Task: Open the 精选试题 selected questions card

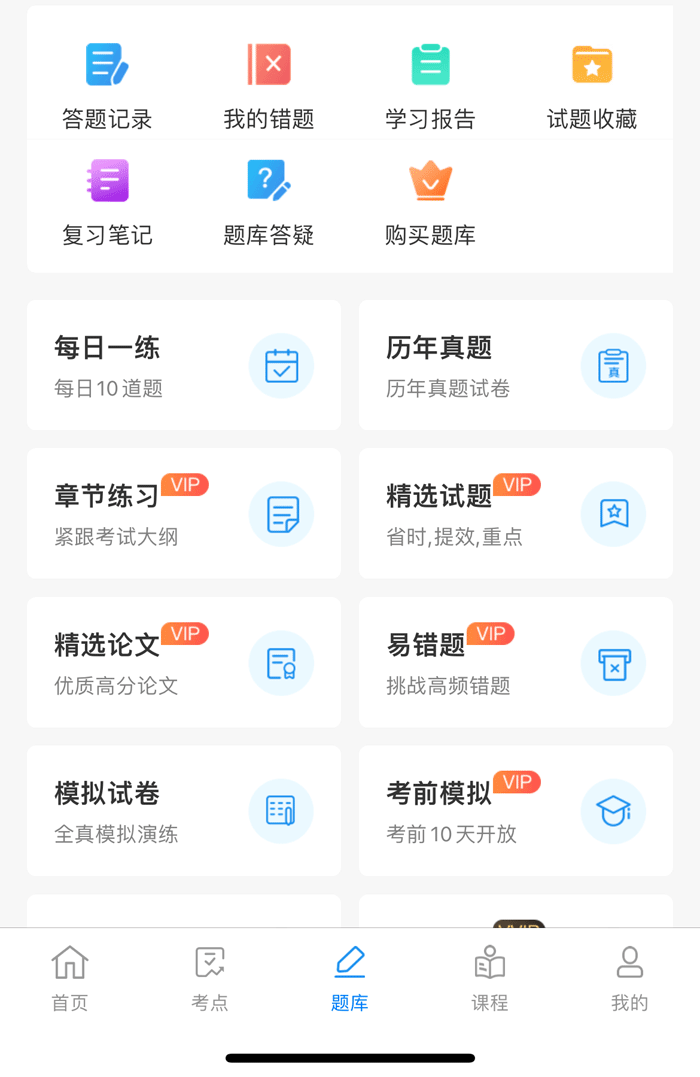Action: coord(516,513)
